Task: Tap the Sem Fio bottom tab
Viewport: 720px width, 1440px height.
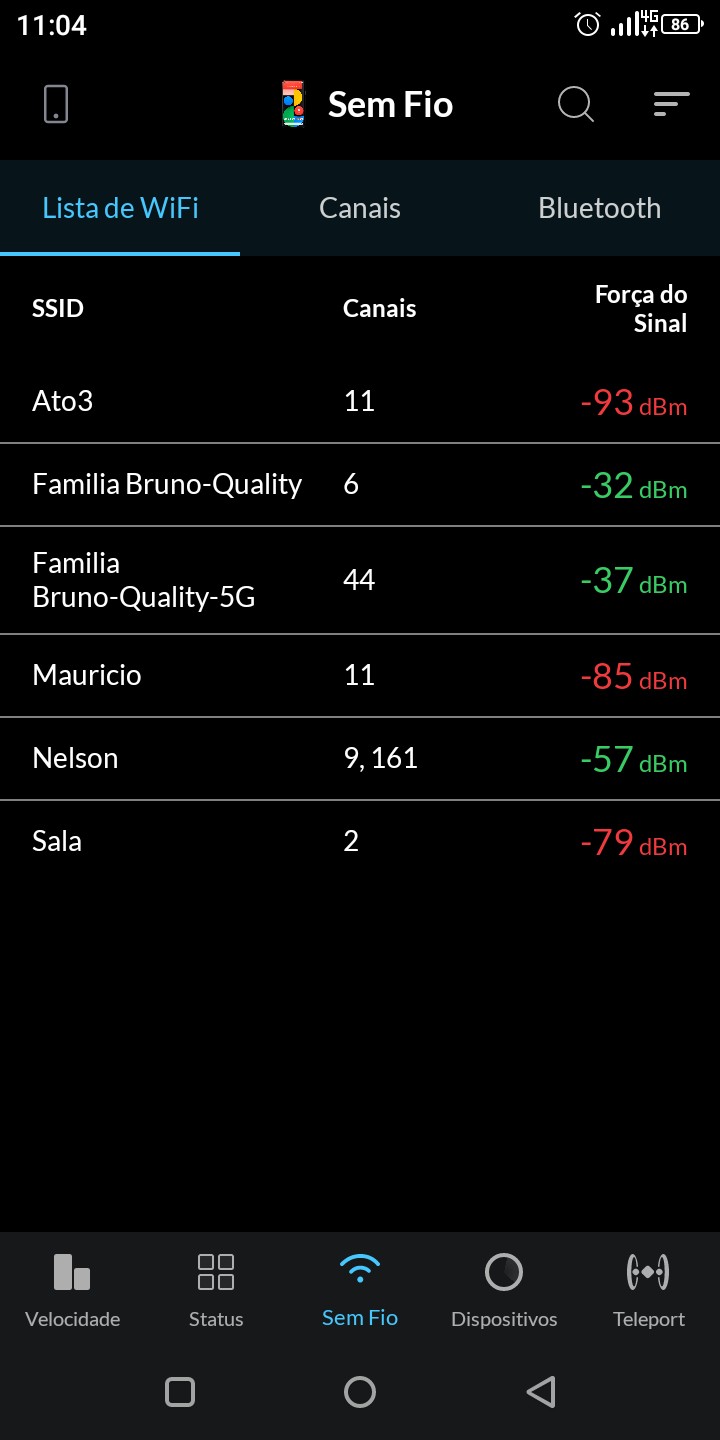Action: (360, 1290)
